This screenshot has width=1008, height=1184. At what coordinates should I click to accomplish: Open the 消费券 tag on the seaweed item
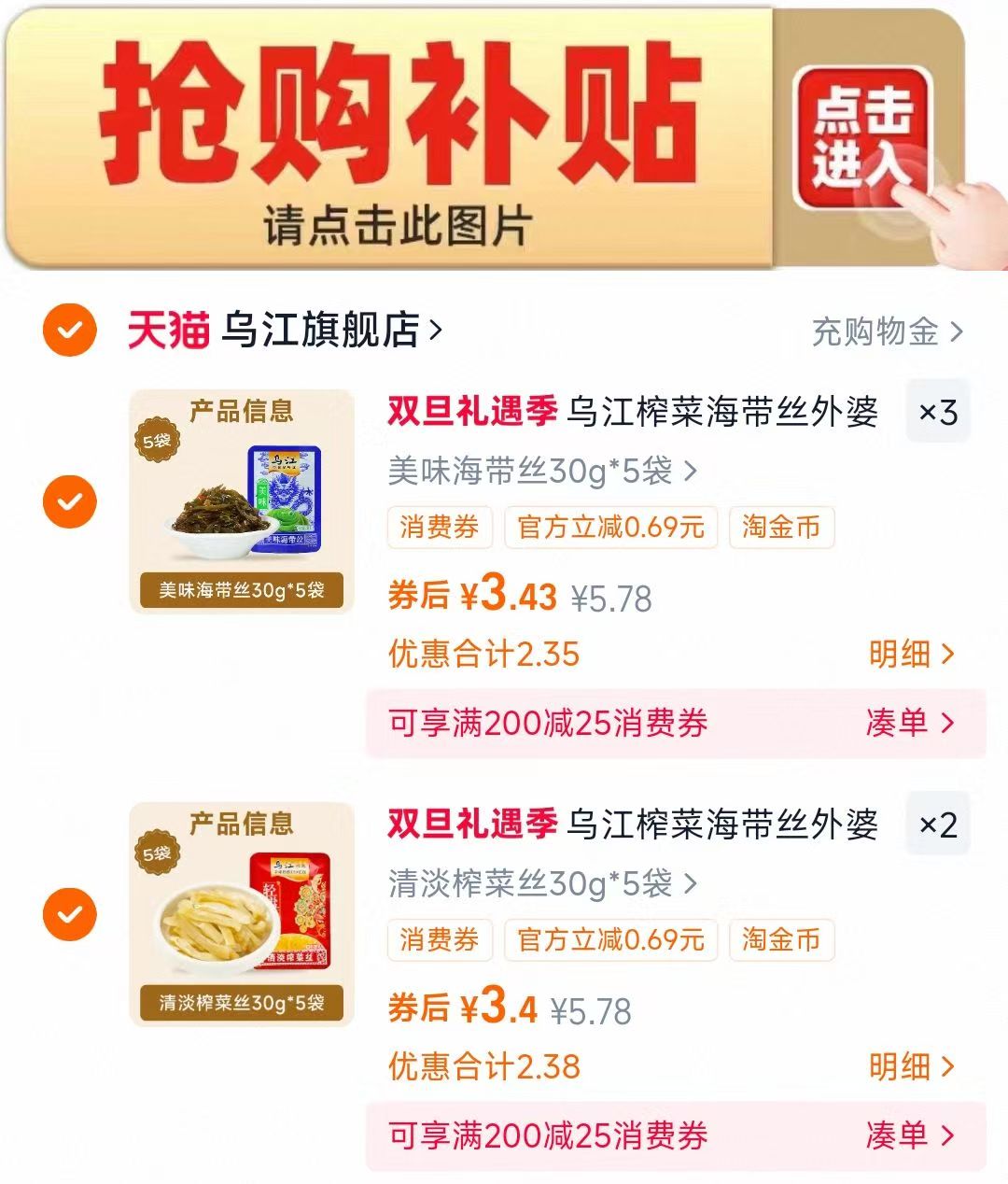pyautogui.click(x=439, y=529)
